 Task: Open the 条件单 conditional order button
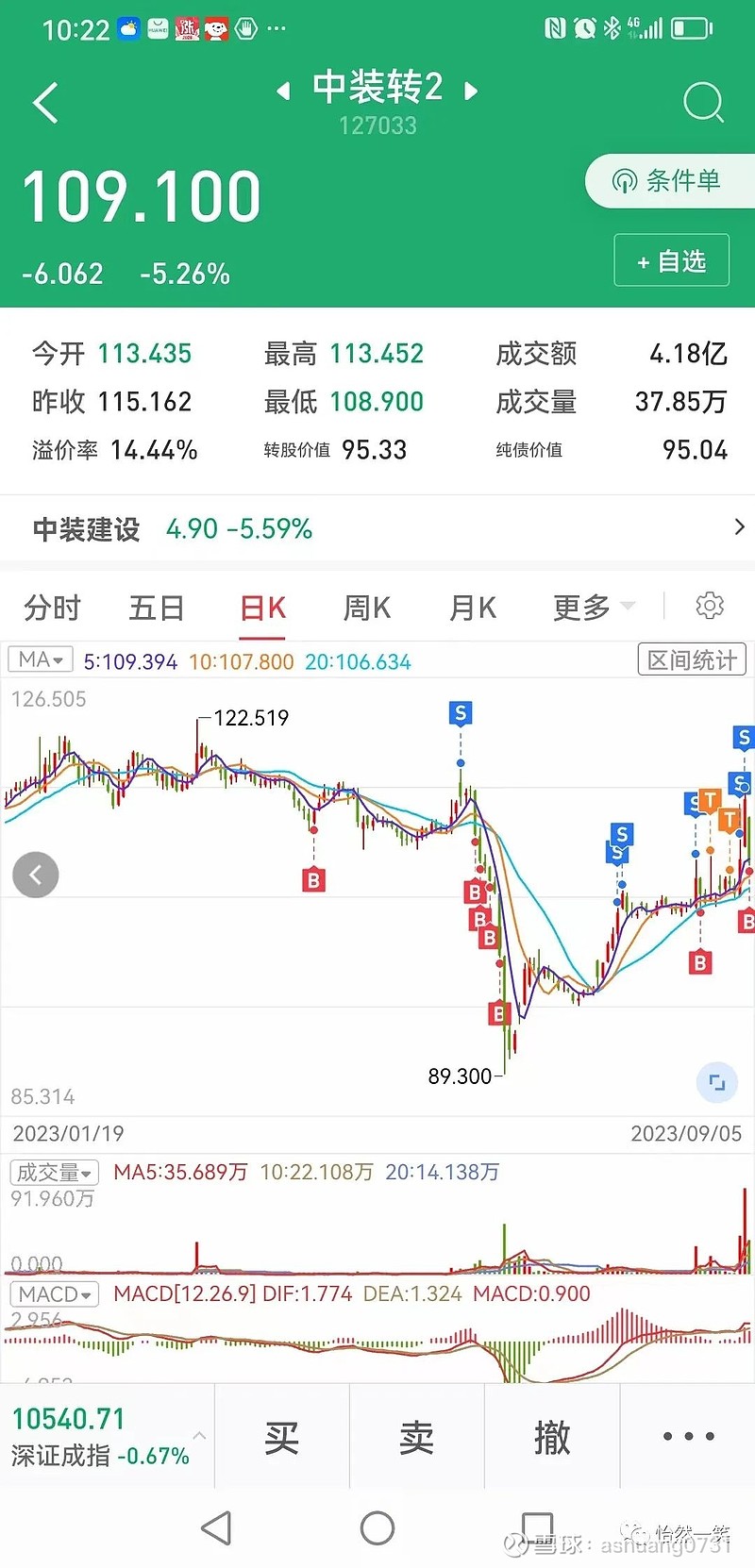pos(669,180)
